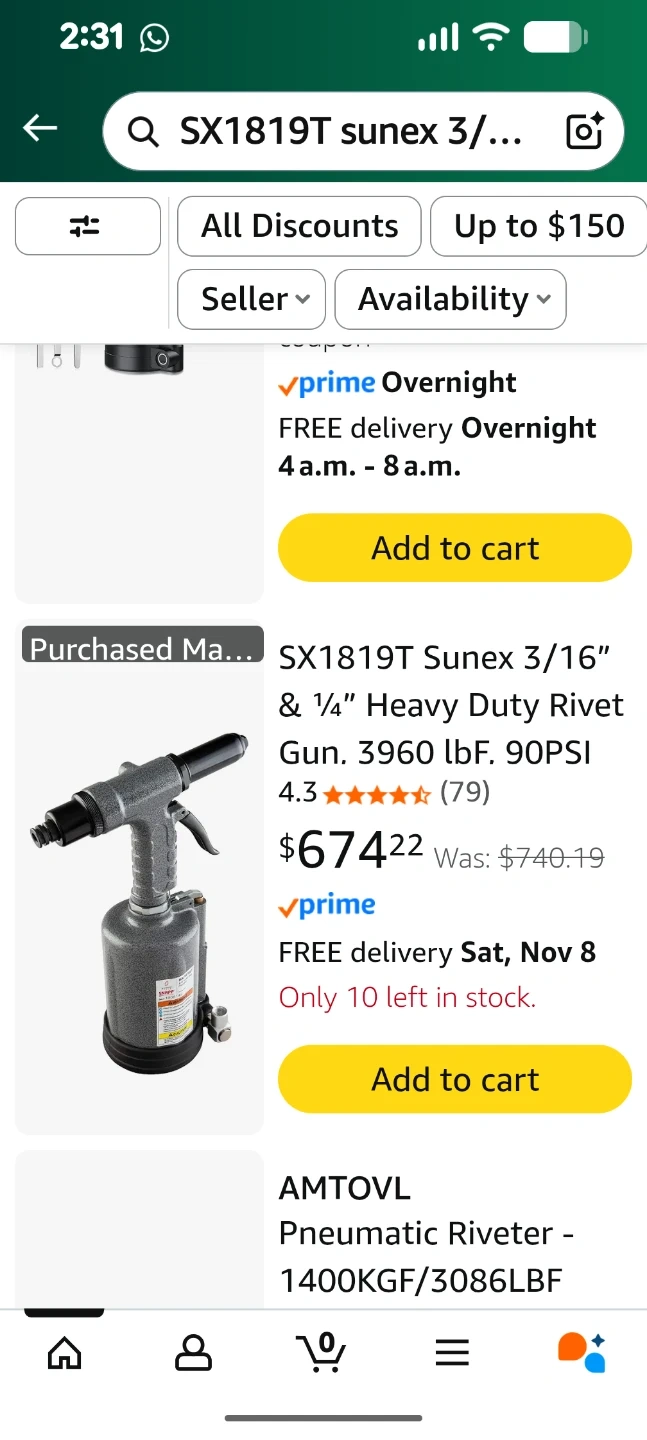View the shopping cart
The image size is (647, 1440).
(x=322, y=1353)
